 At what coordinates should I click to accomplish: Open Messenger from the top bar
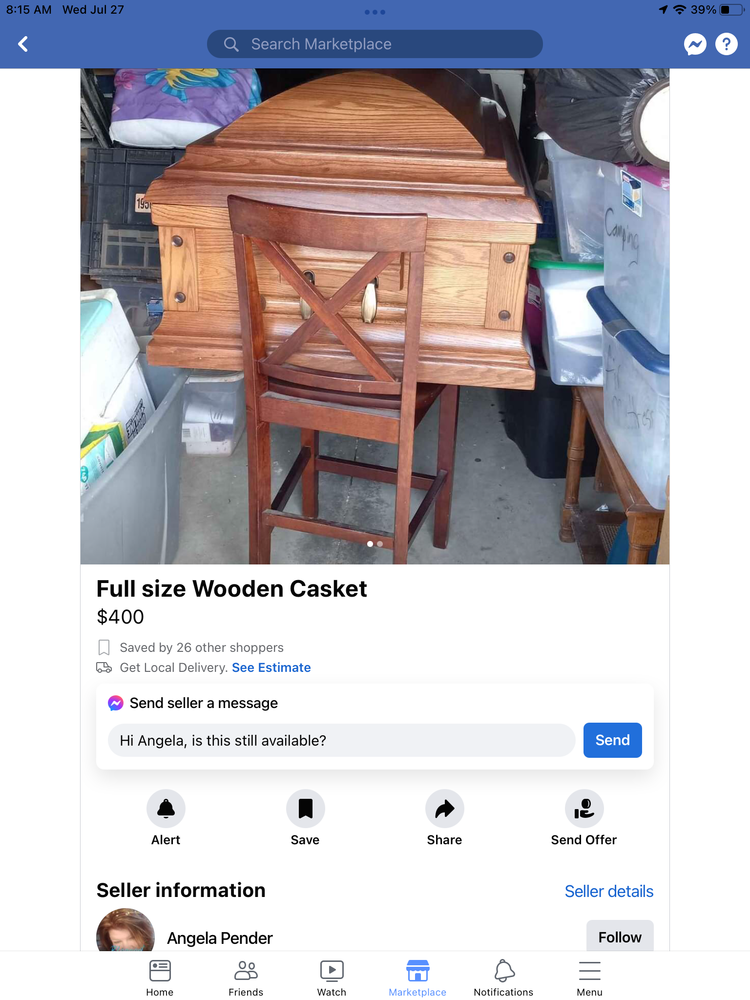pyautogui.click(x=694, y=44)
